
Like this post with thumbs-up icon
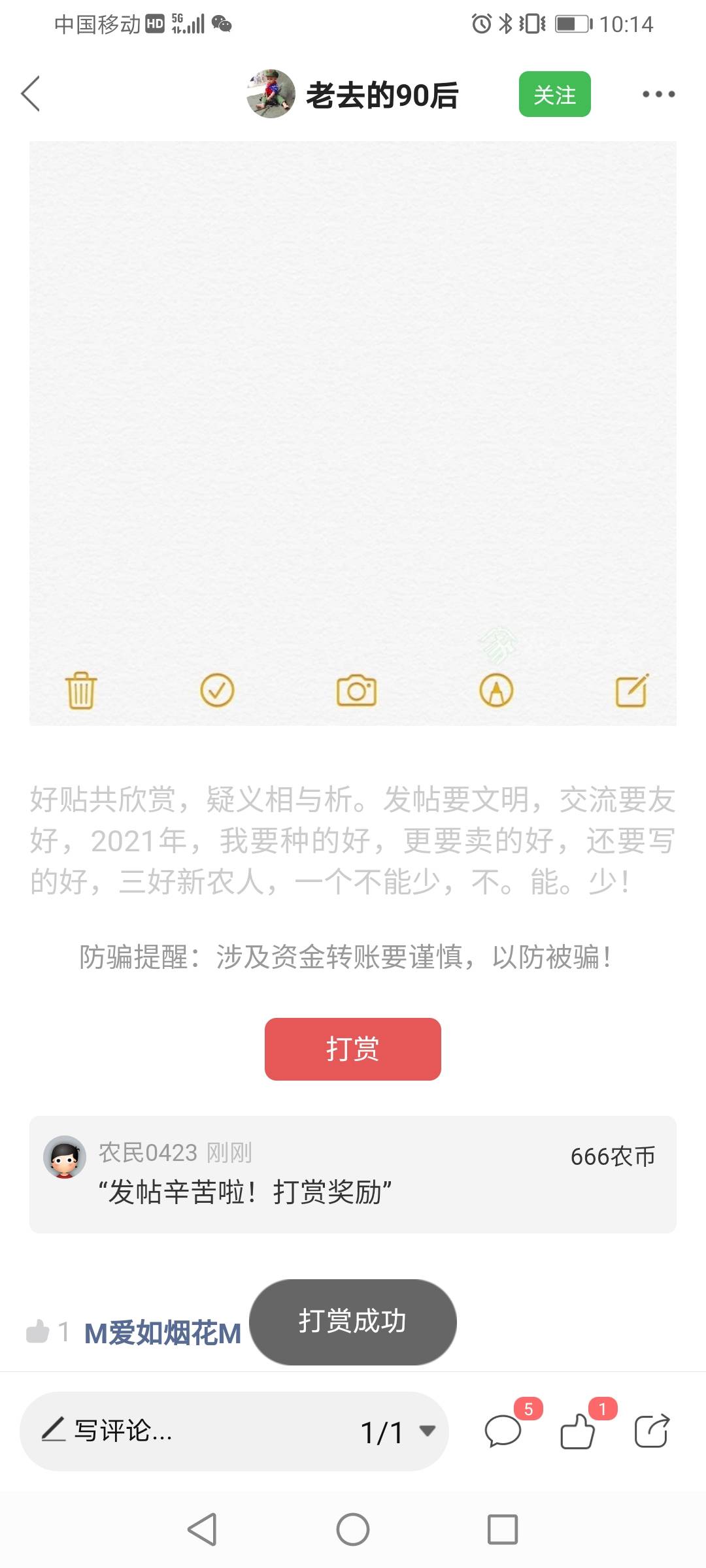click(578, 1432)
